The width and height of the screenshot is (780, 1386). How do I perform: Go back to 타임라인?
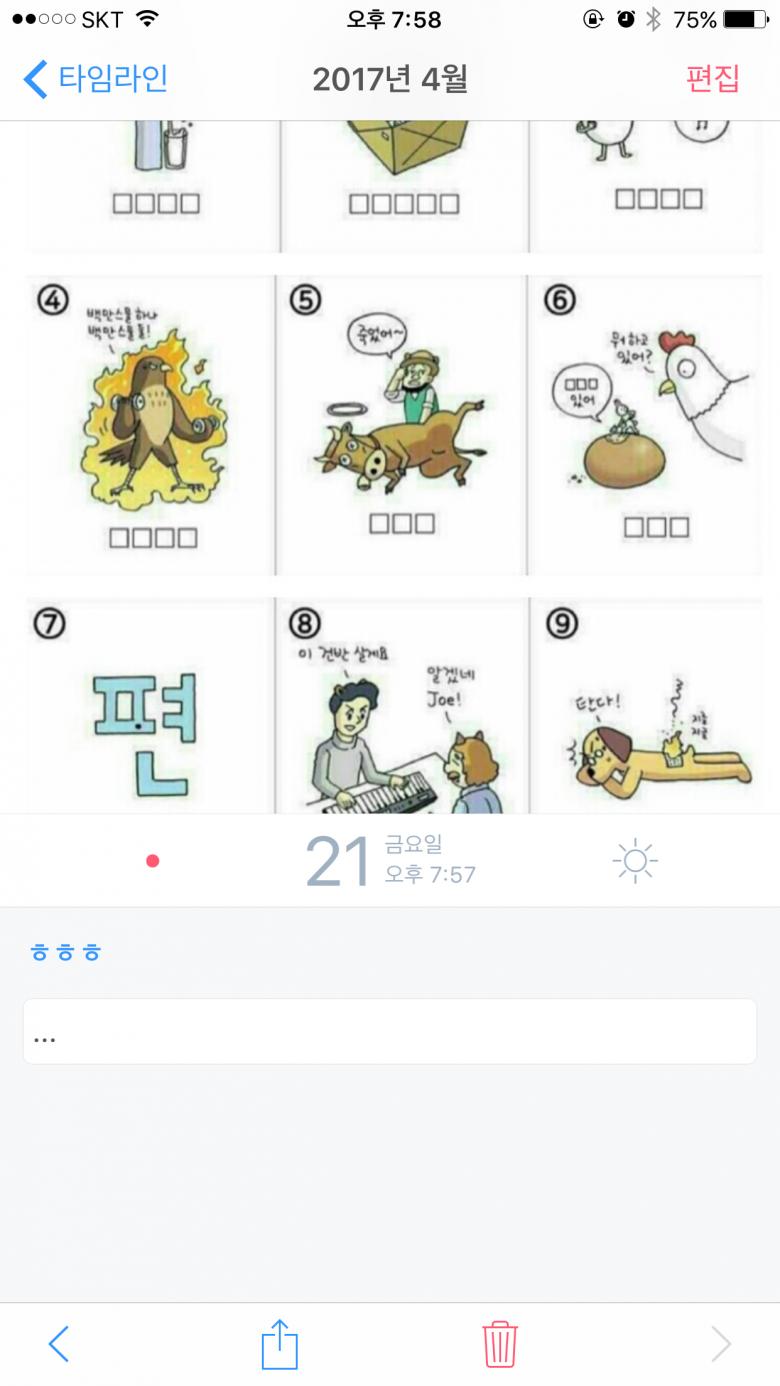(x=96, y=79)
